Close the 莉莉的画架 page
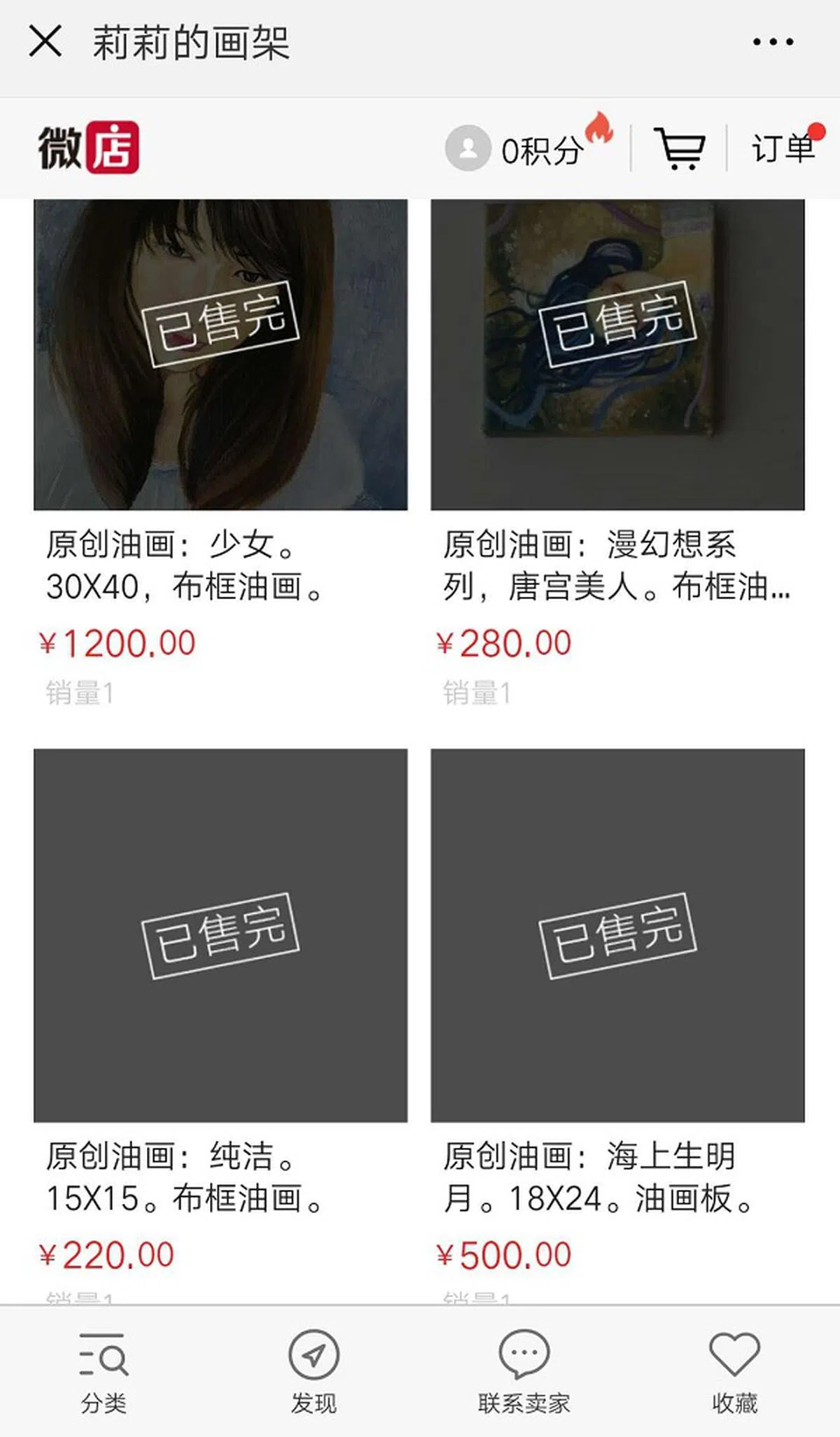The width and height of the screenshot is (840, 1437). point(45,41)
